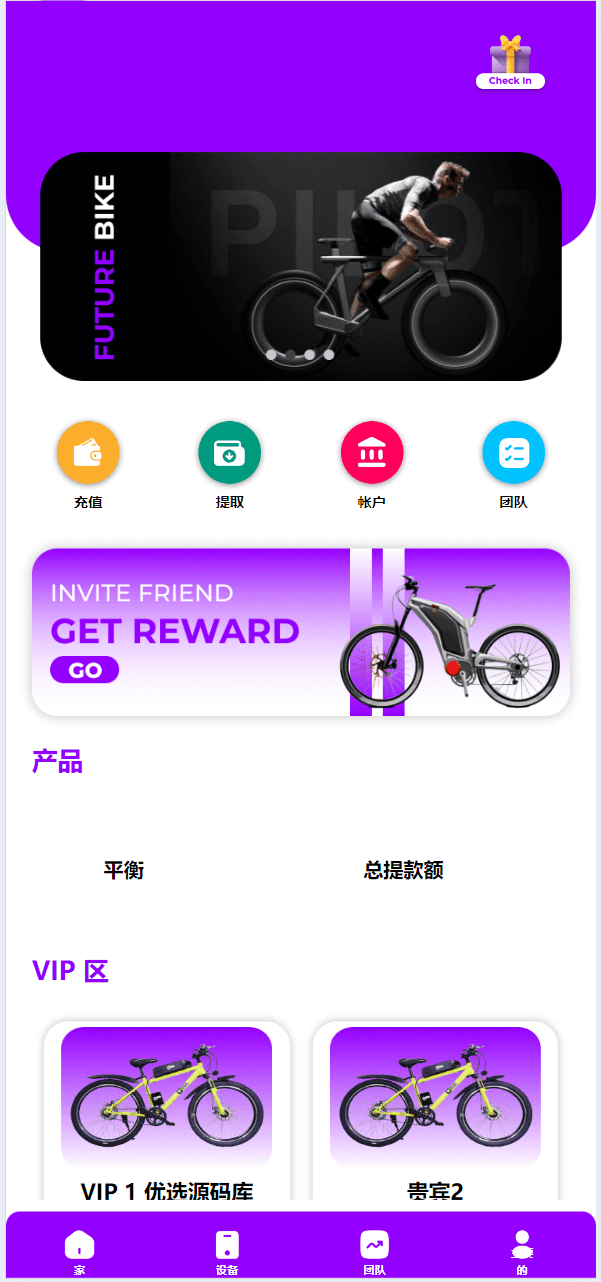Switch to 团队 tab in bottom bar
Viewport: 601px width, 1282px height.
coord(374,1248)
